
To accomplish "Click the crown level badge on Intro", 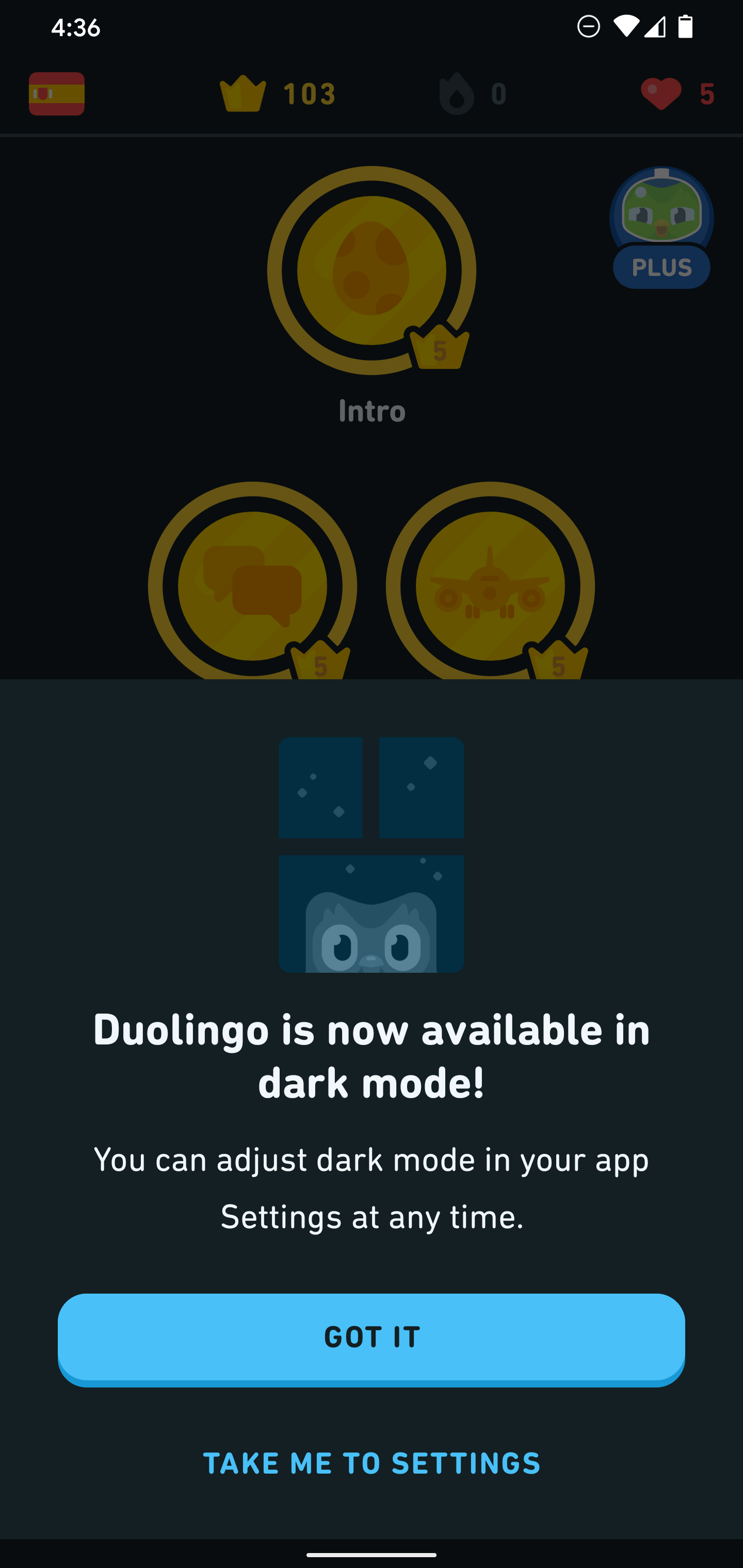I will pyautogui.click(x=440, y=347).
